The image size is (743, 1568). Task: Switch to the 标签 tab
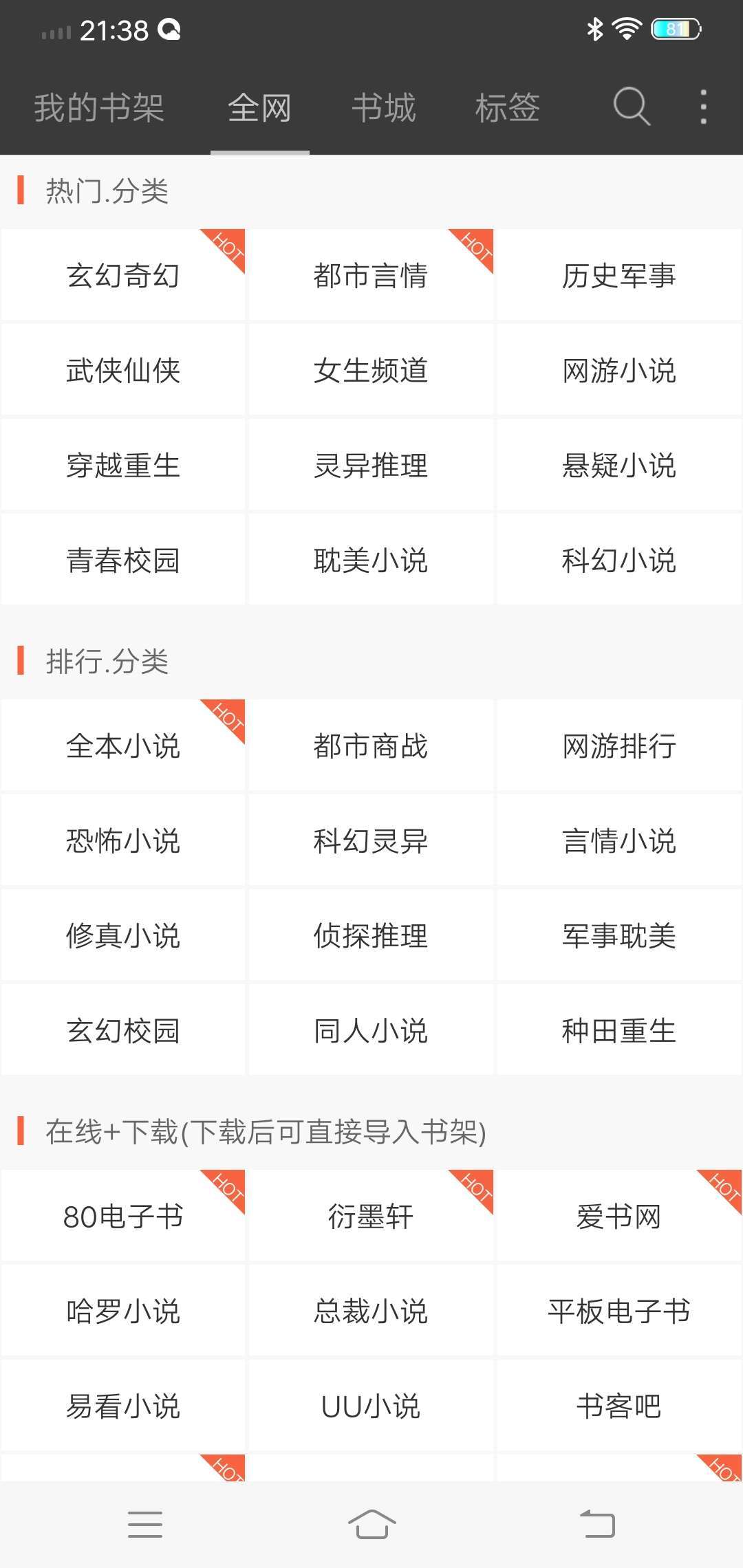[507, 108]
